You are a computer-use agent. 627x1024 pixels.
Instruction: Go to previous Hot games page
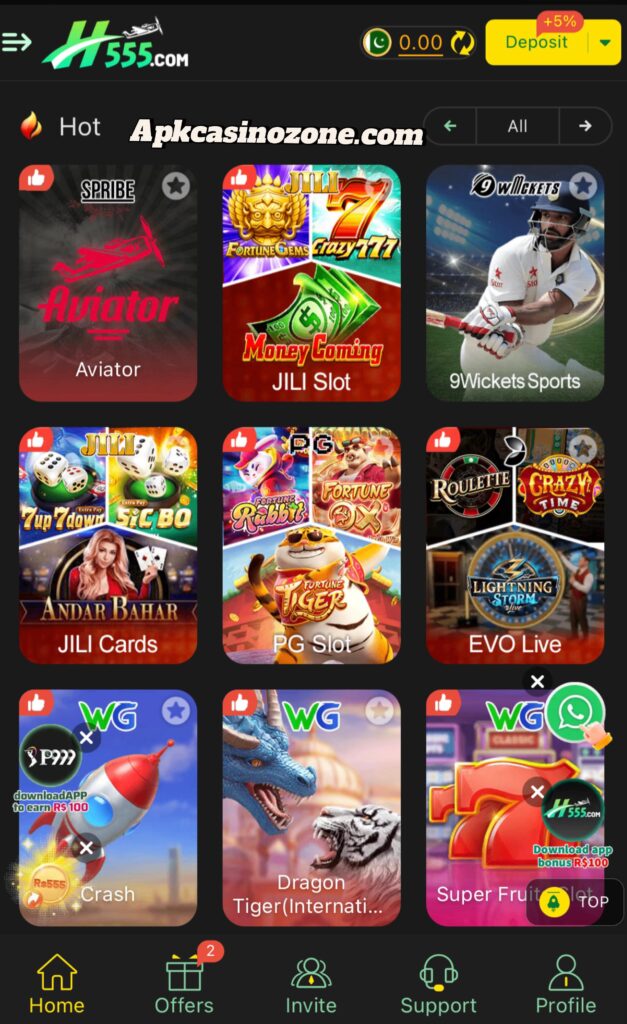(450, 126)
